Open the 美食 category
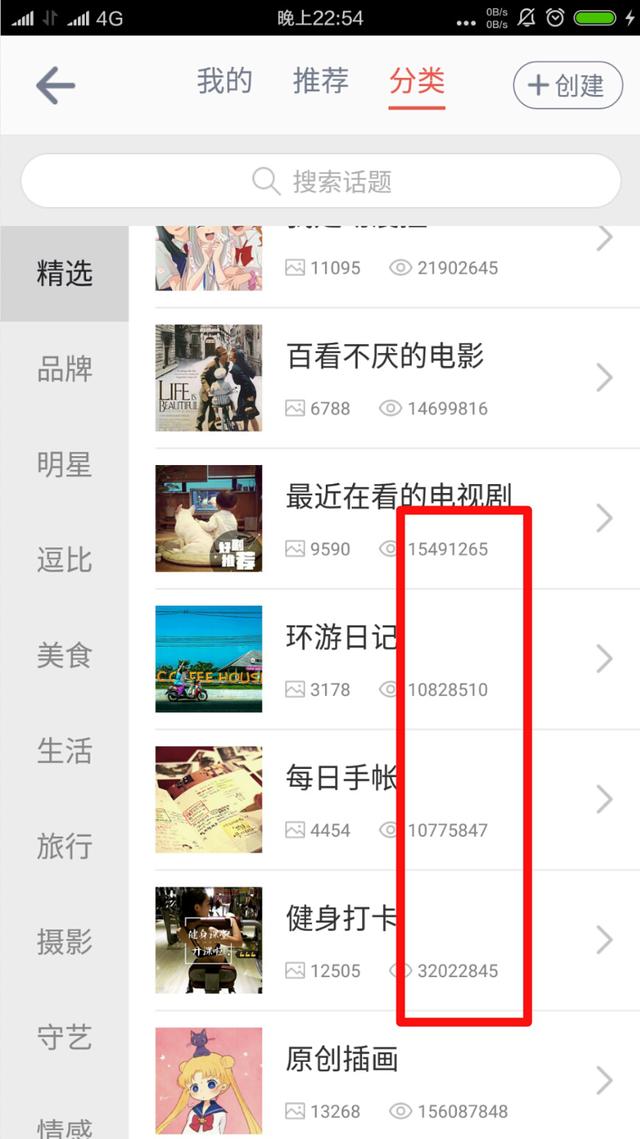Image resolution: width=640 pixels, height=1139 pixels. (x=65, y=655)
